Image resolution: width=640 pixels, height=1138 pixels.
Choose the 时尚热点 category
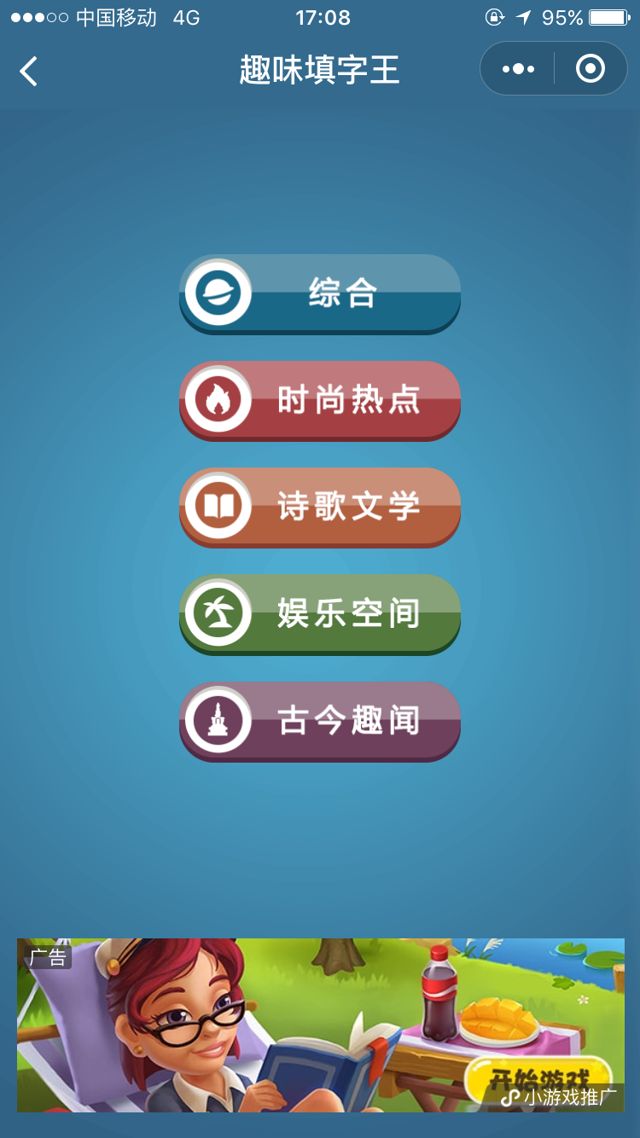click(x=320, y=401)
